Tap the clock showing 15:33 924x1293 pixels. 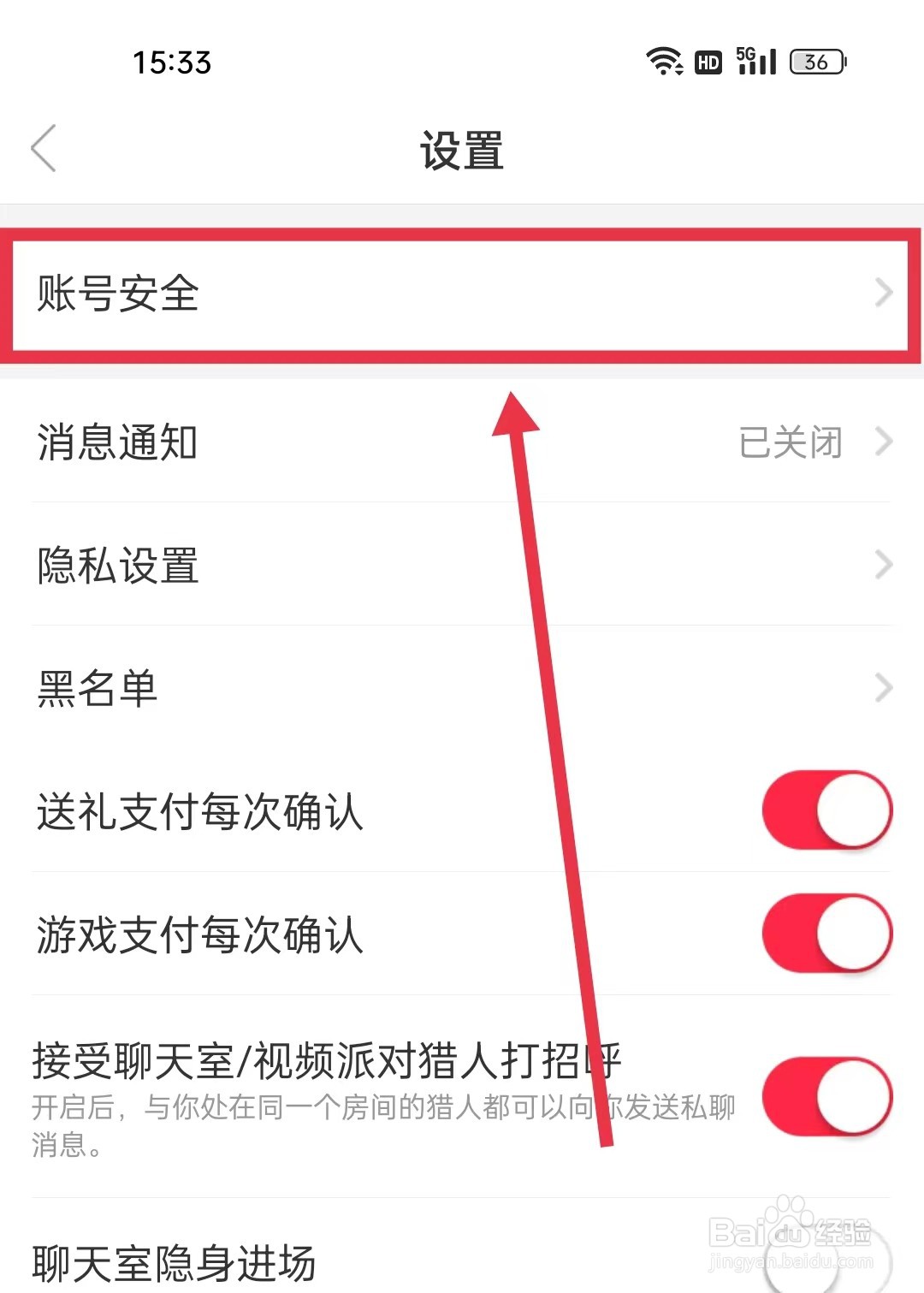(x=171, y=62)
